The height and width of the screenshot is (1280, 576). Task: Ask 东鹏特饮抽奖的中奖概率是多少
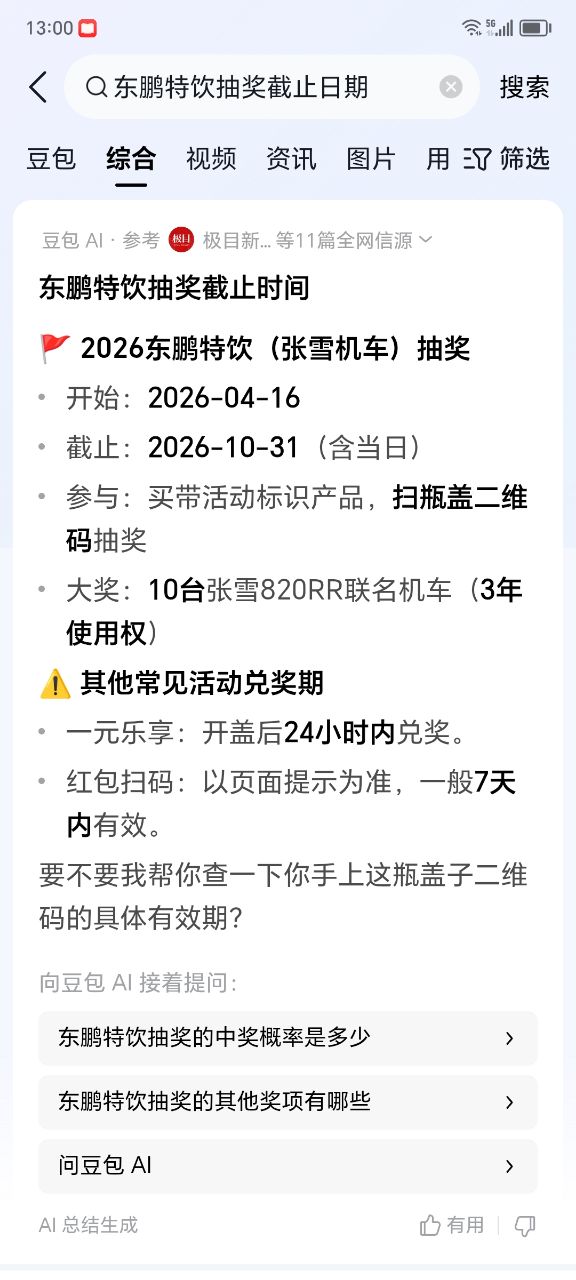pos(288,1038)
